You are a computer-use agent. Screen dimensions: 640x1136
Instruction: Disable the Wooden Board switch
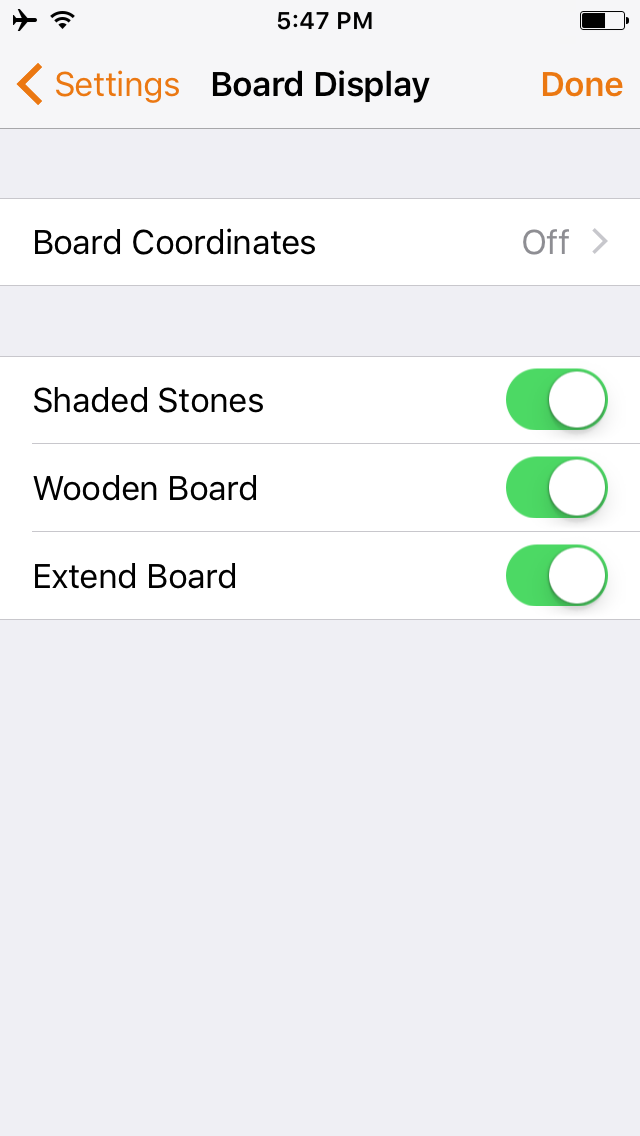(557, 488)
